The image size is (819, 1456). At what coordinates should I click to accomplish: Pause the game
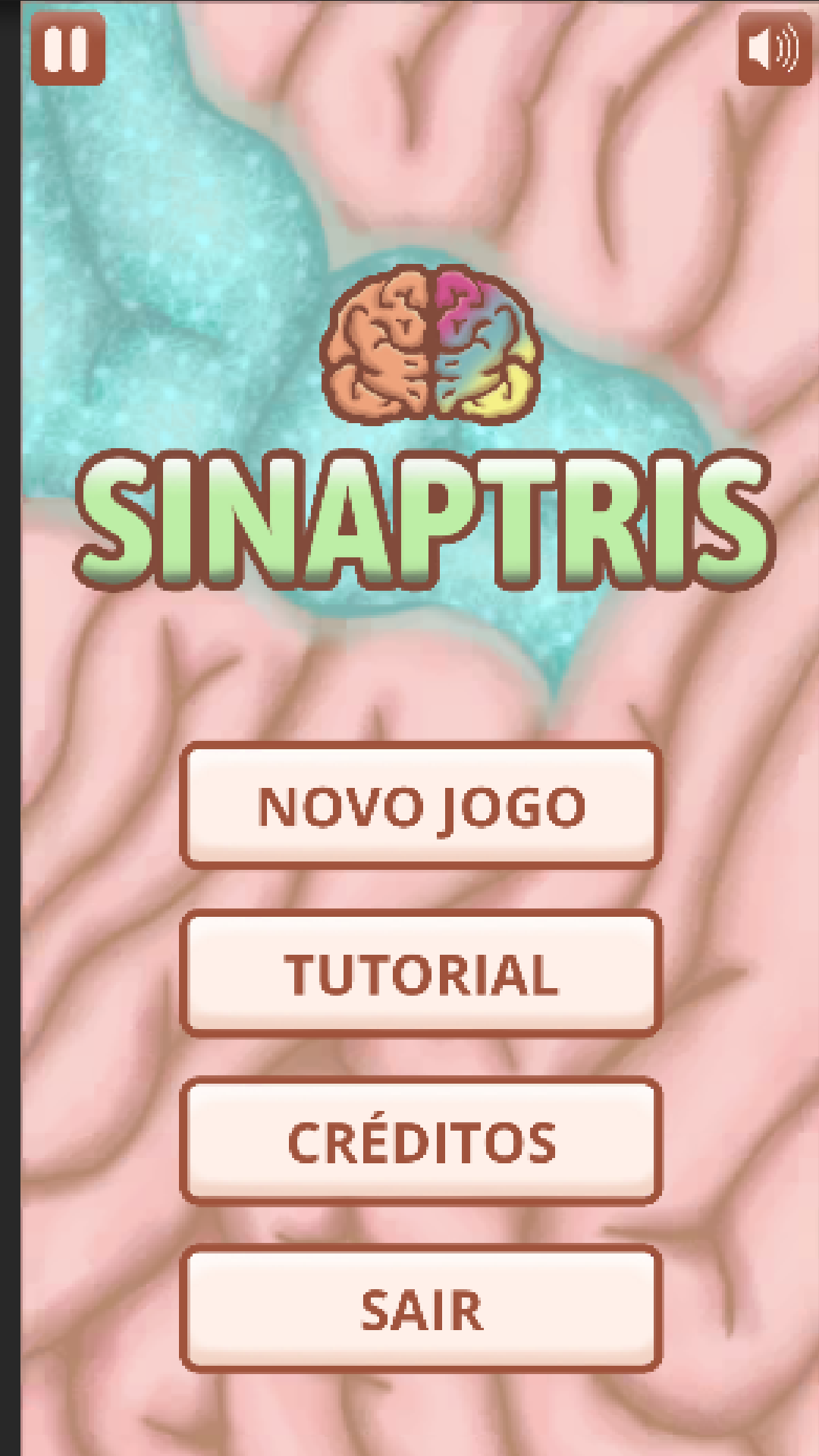pyautogui.click(x=67, y=49)
